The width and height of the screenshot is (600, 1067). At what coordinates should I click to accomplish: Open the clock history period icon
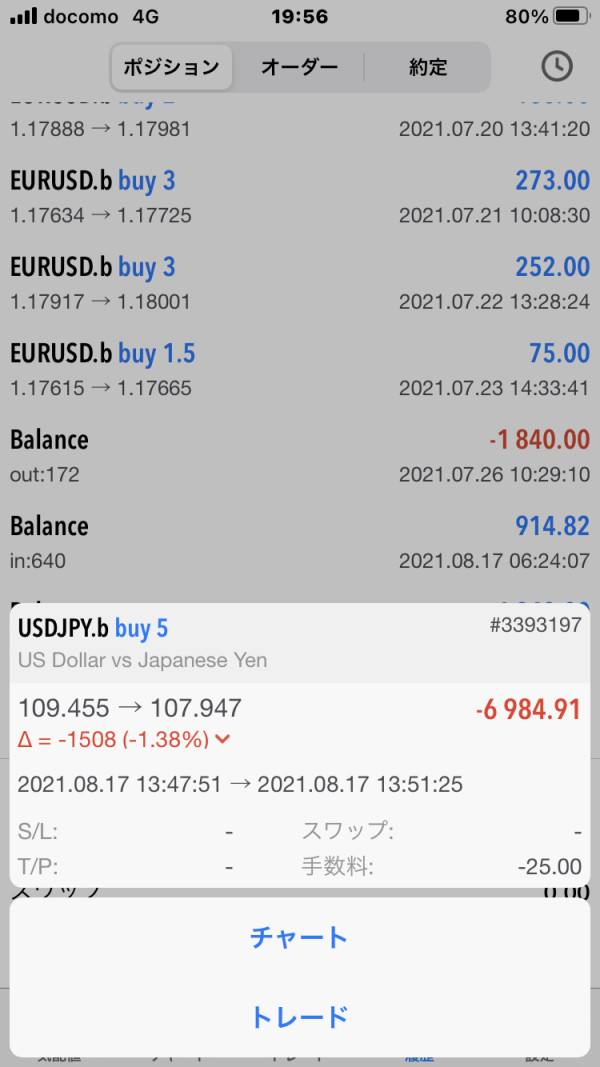tap(557, 67)
